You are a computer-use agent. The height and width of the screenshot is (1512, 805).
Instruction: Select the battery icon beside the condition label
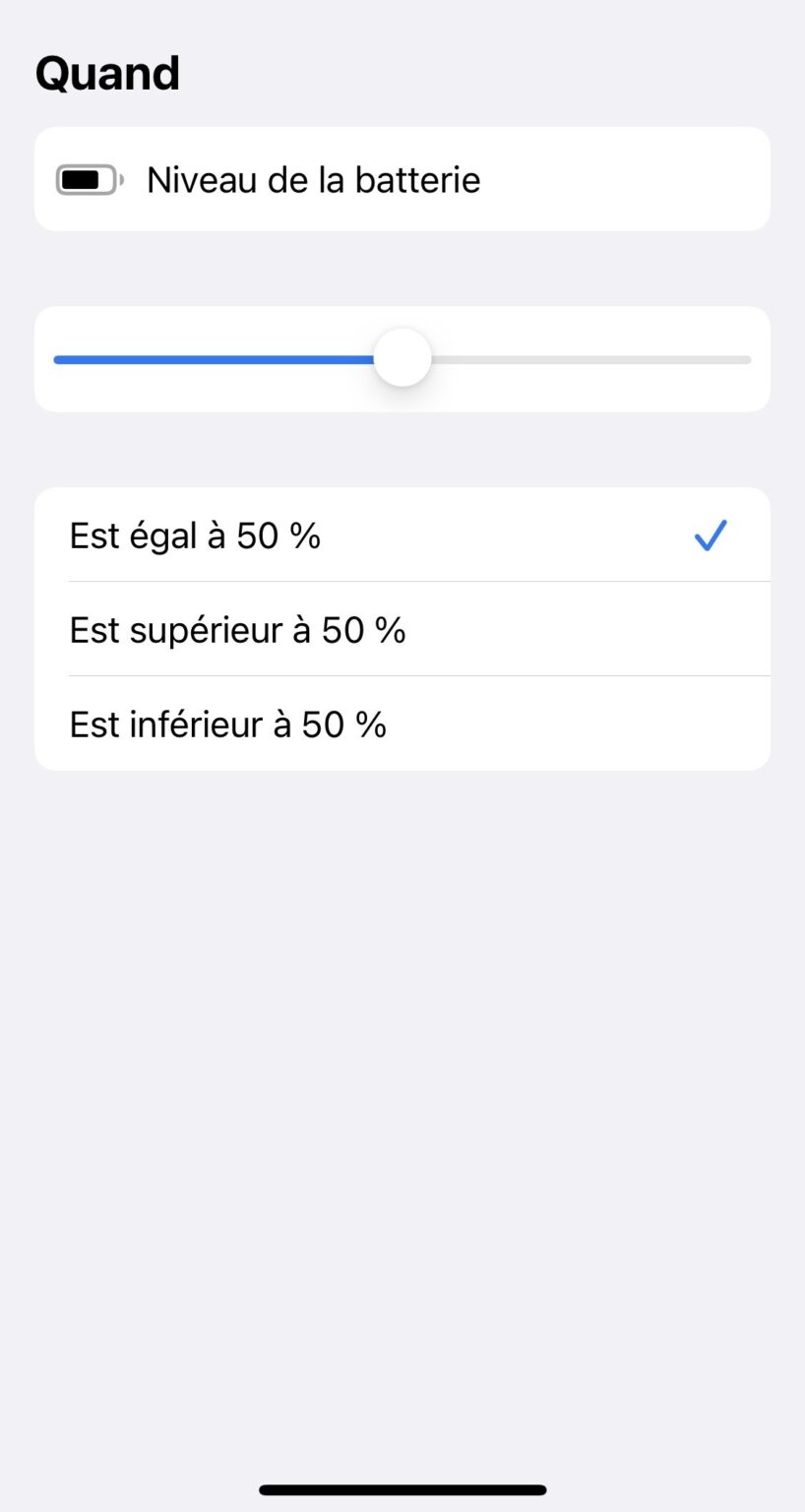coord(87,179)
